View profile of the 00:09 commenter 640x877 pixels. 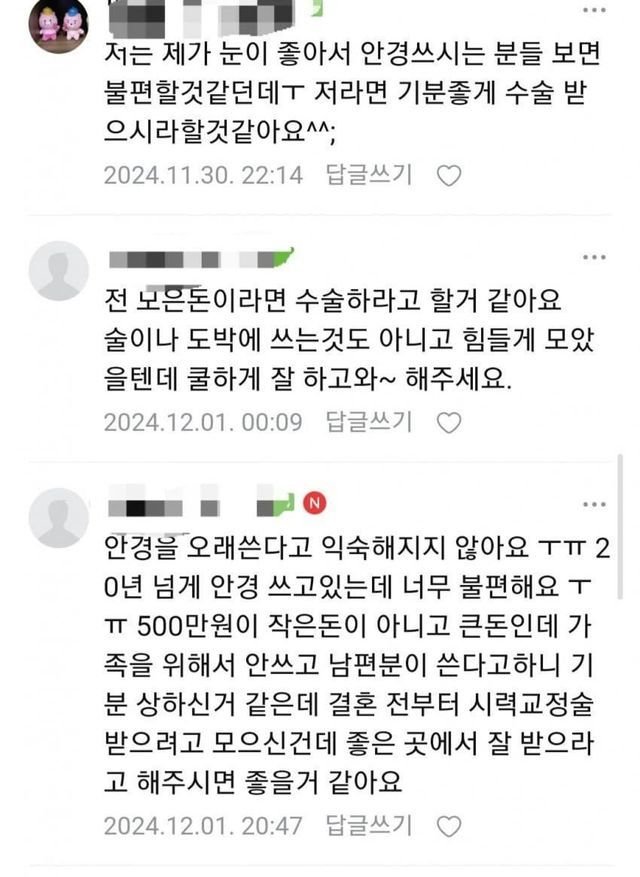pyautogui.click(x=58, y=270)
